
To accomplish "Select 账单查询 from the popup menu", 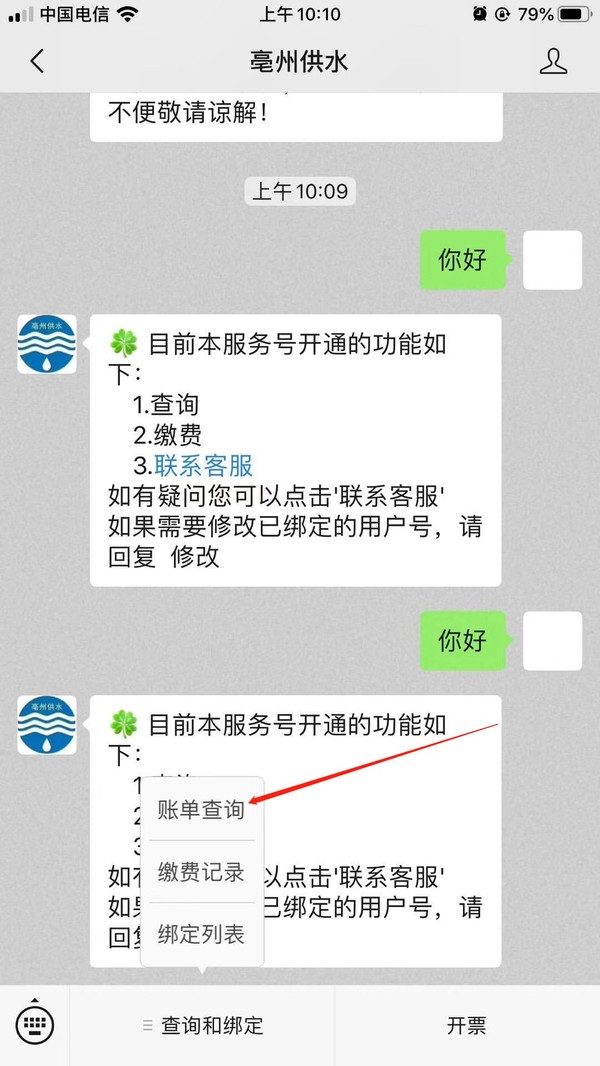I will 201,810.
